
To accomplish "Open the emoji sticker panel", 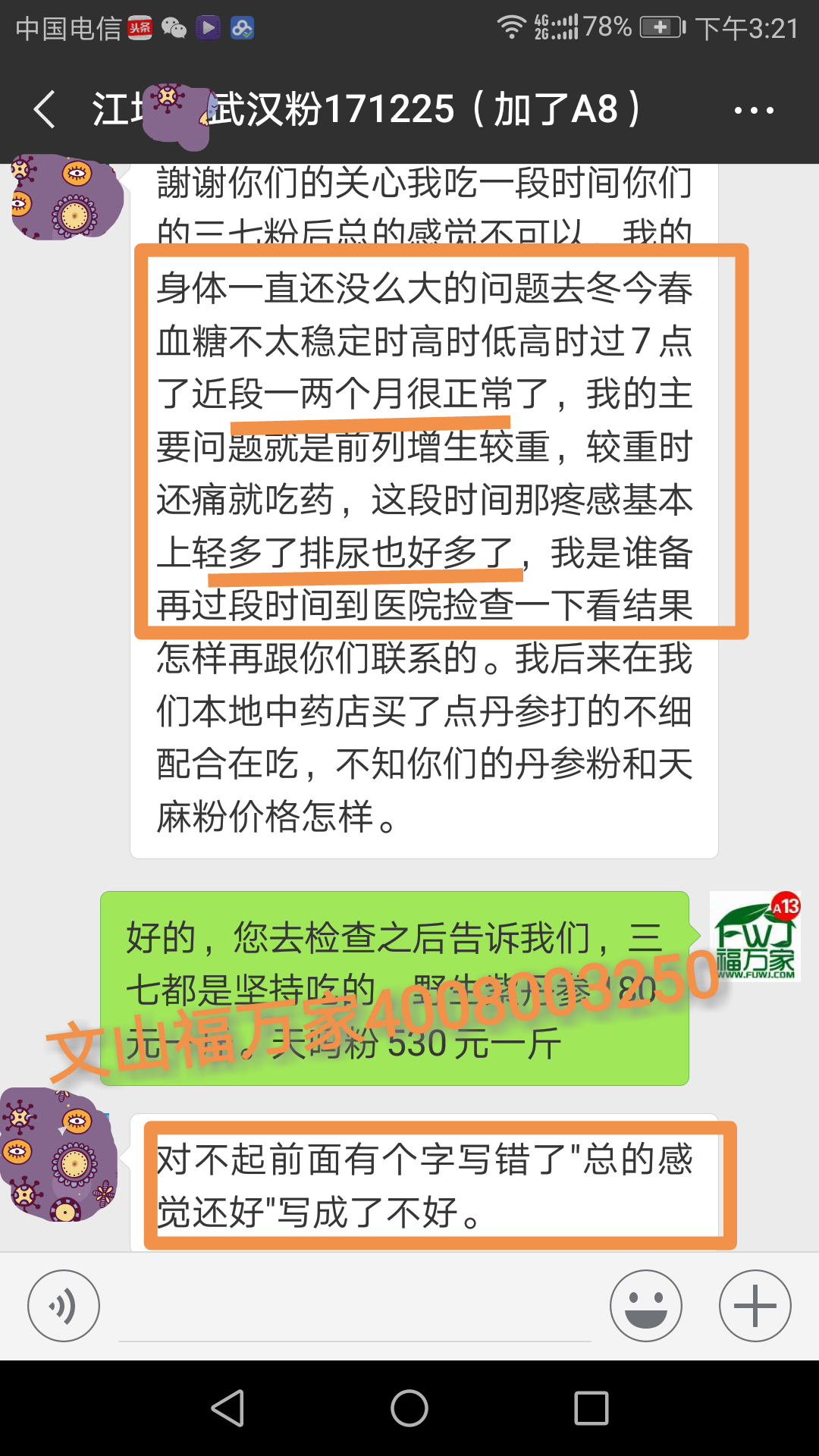I will click(645, 1306).
